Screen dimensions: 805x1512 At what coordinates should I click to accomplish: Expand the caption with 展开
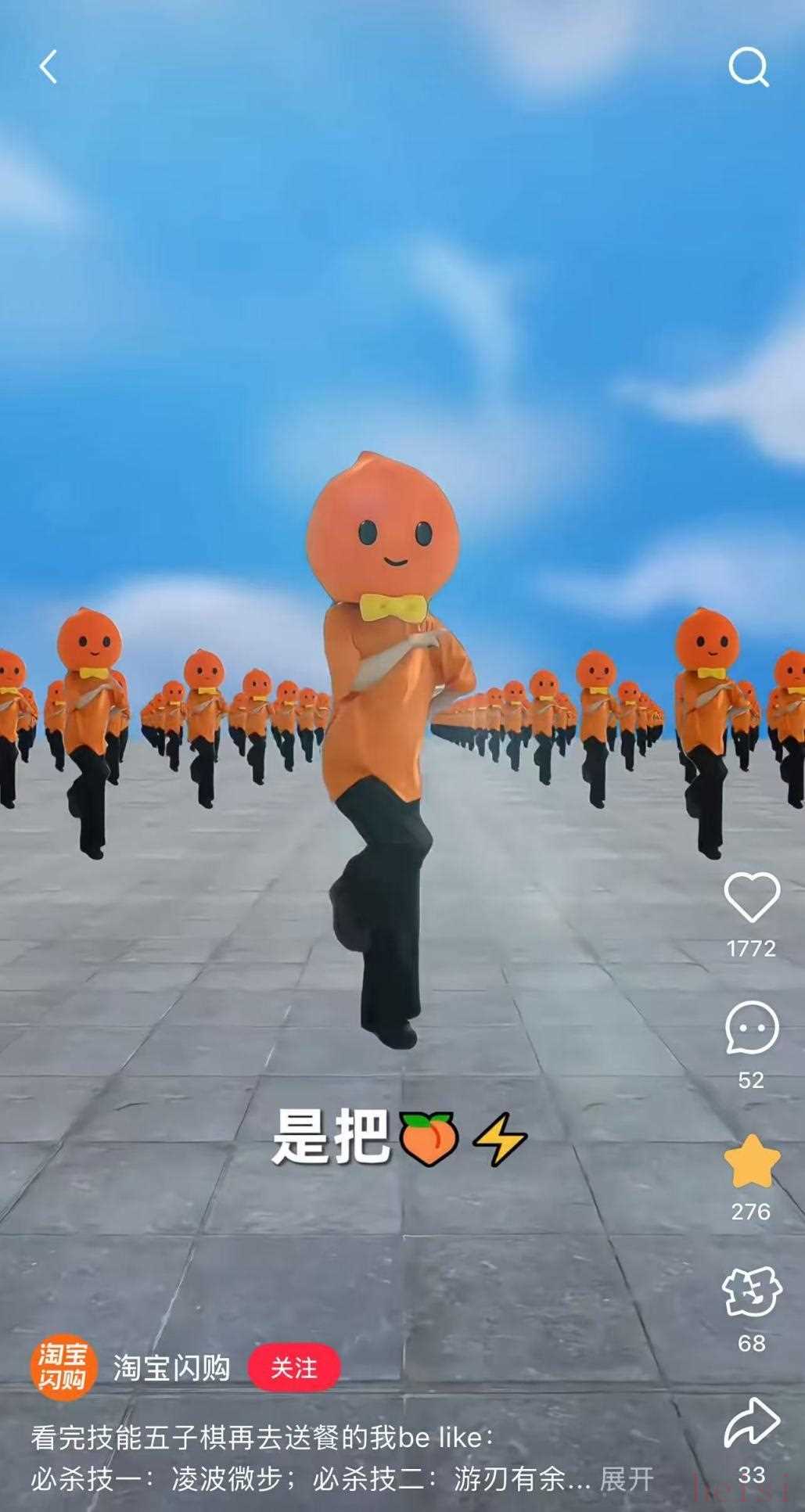(x=627, y=1478)
